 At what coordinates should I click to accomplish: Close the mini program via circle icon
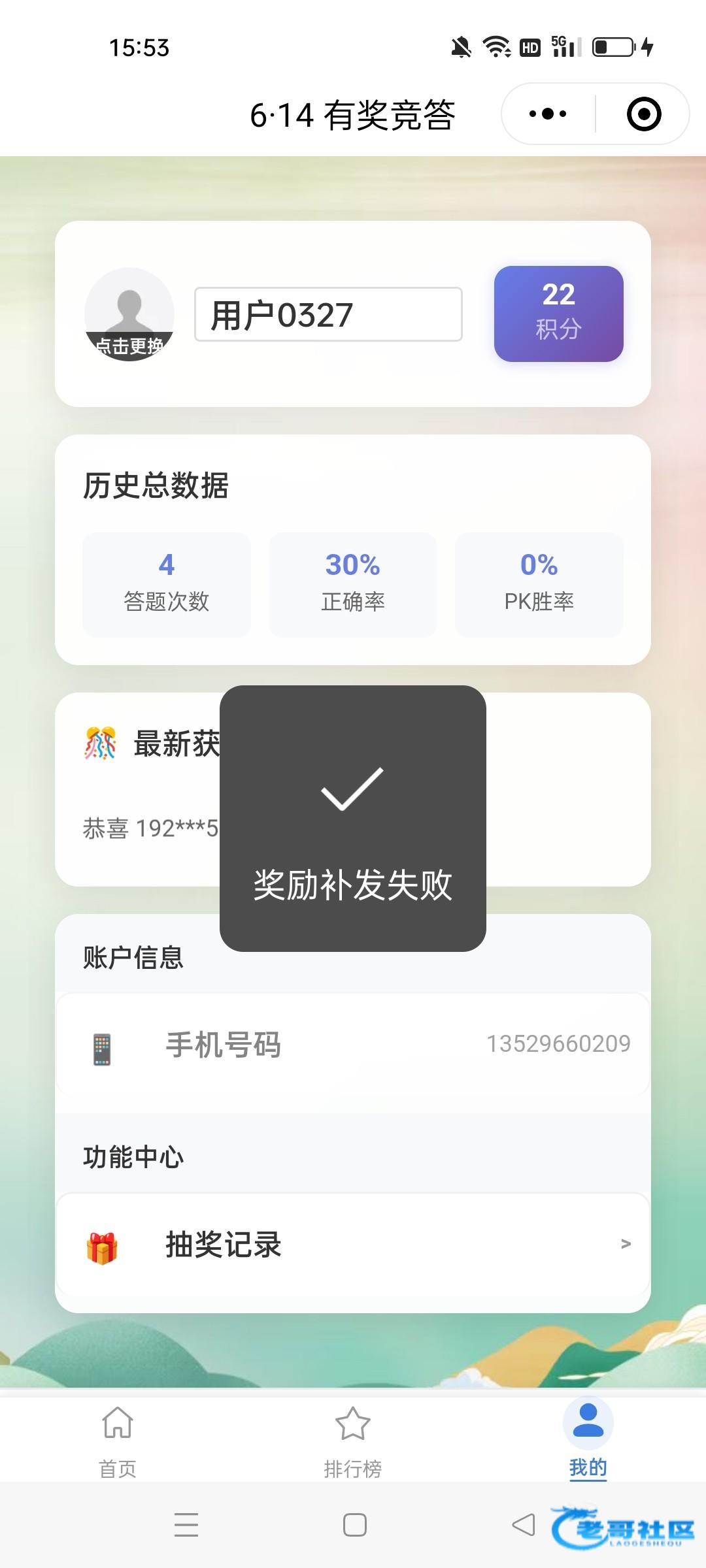643,114
